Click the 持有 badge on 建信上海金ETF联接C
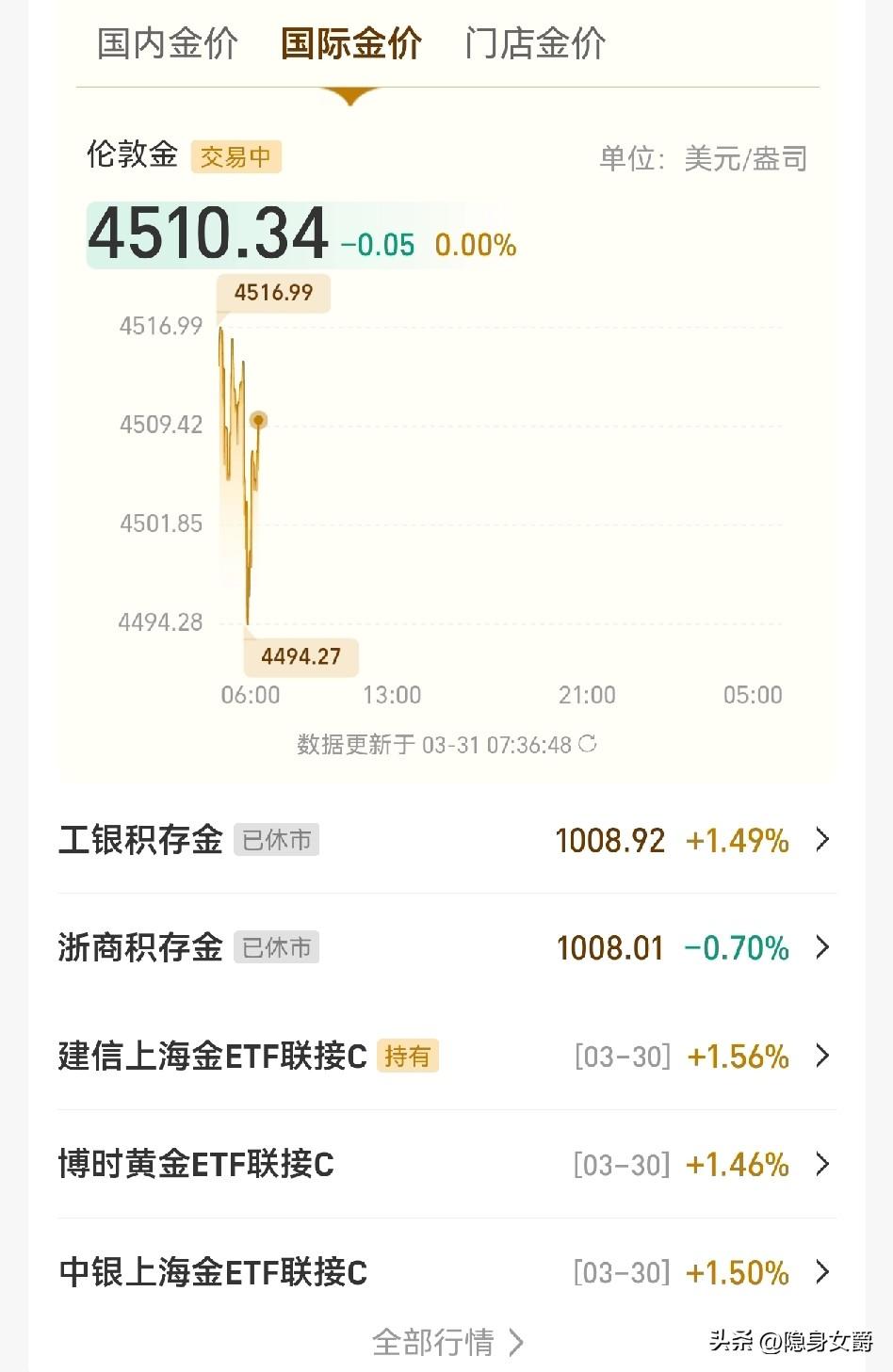This screenshot has width=893, height=1372. [409, 1057]
